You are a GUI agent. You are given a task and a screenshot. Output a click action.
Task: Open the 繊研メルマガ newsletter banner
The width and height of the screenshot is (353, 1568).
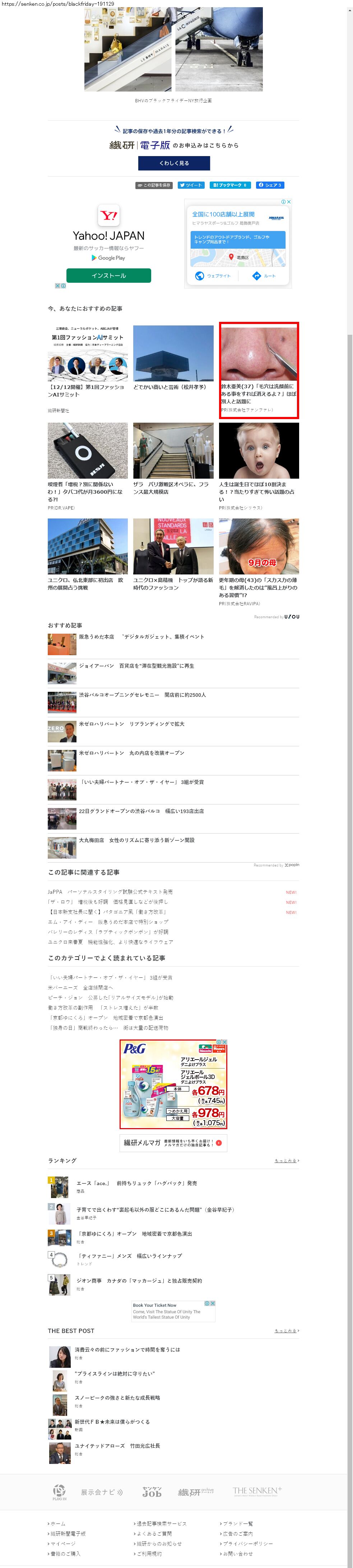pos(173,1142)
